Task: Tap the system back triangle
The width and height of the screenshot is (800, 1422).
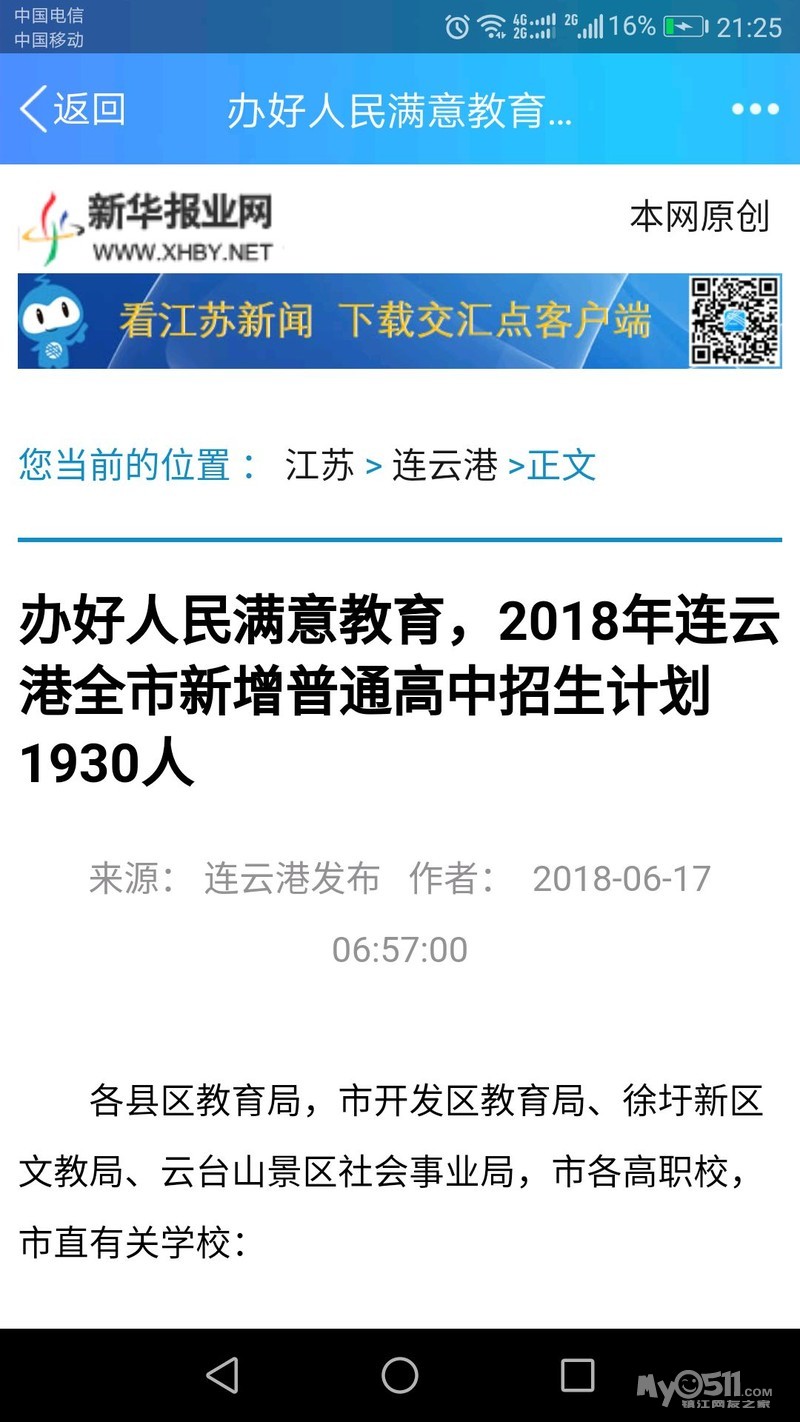Action: 223,1376
